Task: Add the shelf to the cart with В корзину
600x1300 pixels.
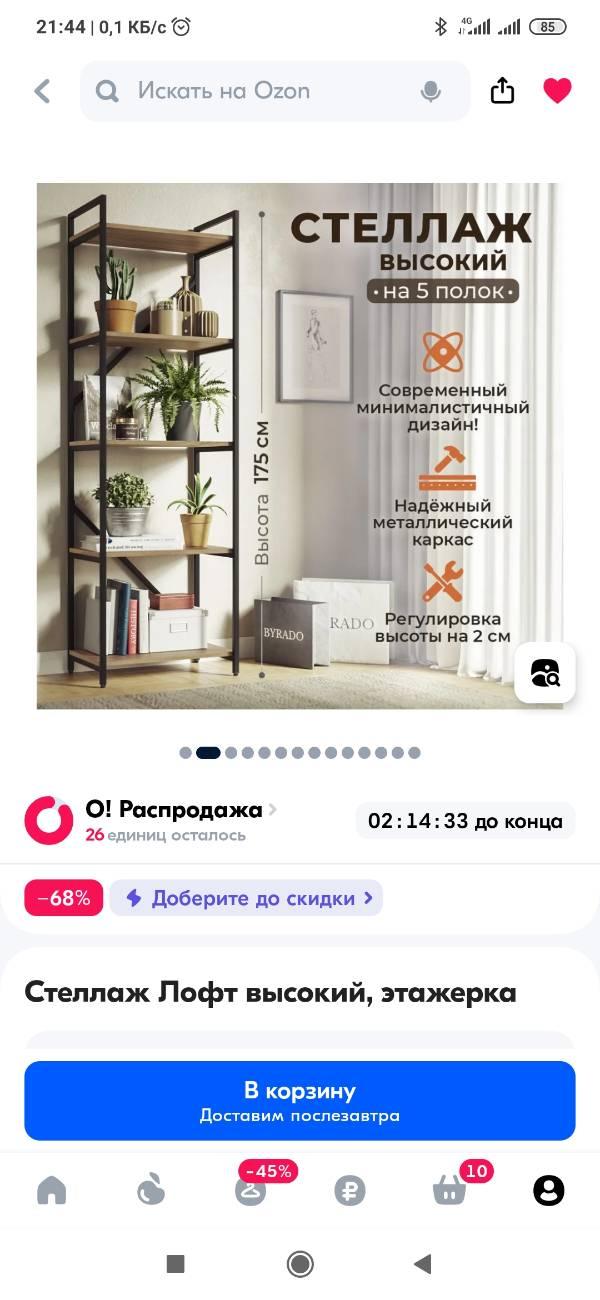Action: click(x=300, y=1101)
